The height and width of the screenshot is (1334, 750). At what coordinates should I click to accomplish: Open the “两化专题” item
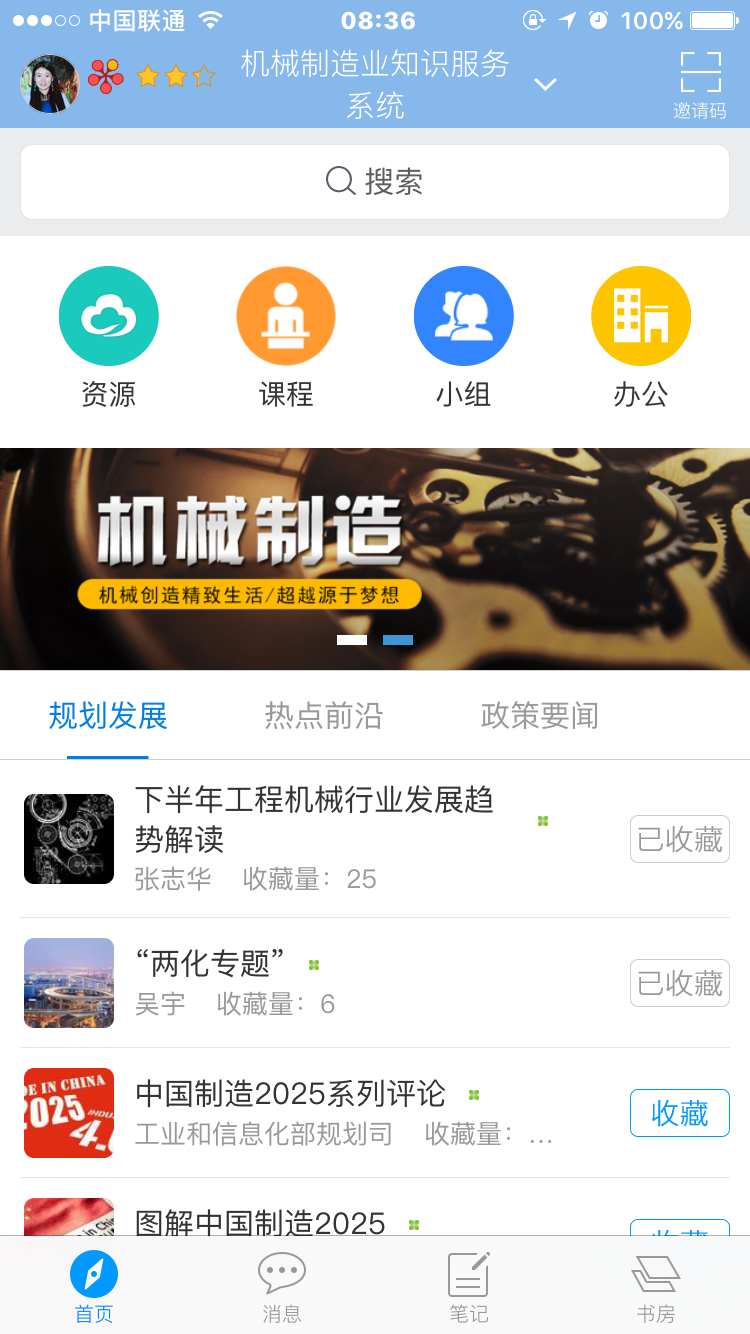[210, 964]
